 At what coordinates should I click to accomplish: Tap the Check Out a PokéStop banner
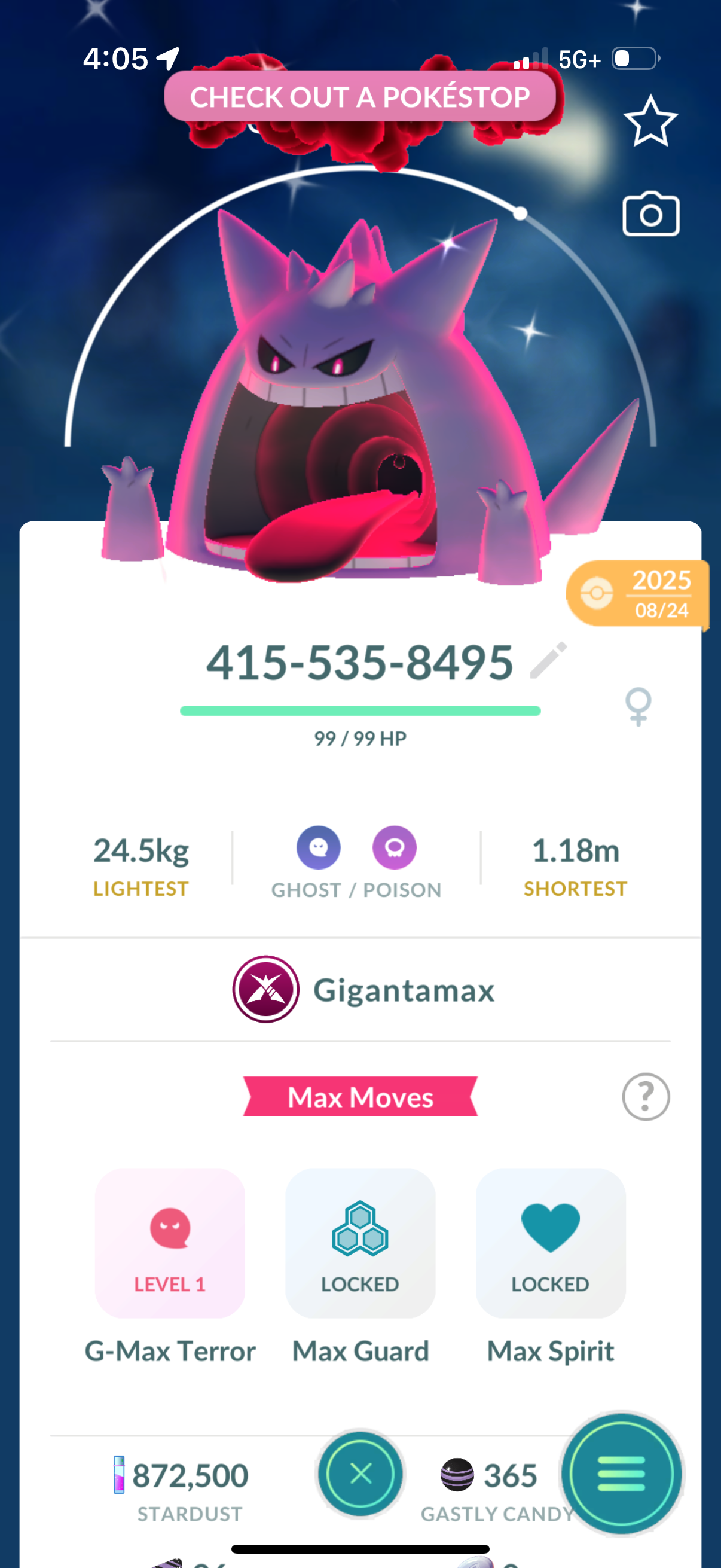359,96
